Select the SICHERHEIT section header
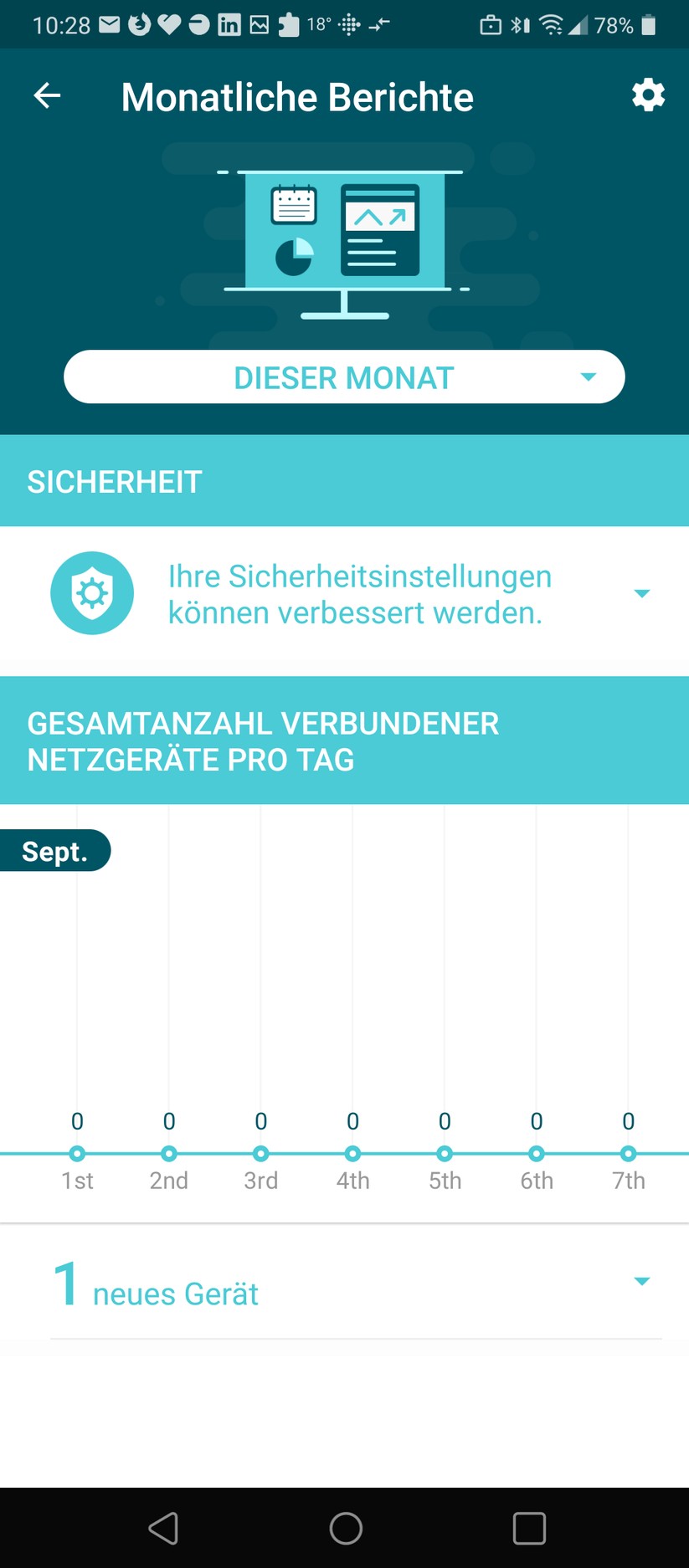This screenshot has height=1568, width=689. click(114, 481)
